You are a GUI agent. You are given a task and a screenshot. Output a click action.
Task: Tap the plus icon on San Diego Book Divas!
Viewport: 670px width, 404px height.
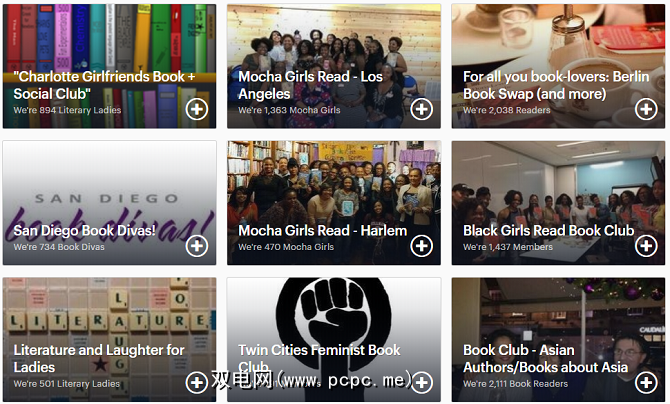point(197,245)
